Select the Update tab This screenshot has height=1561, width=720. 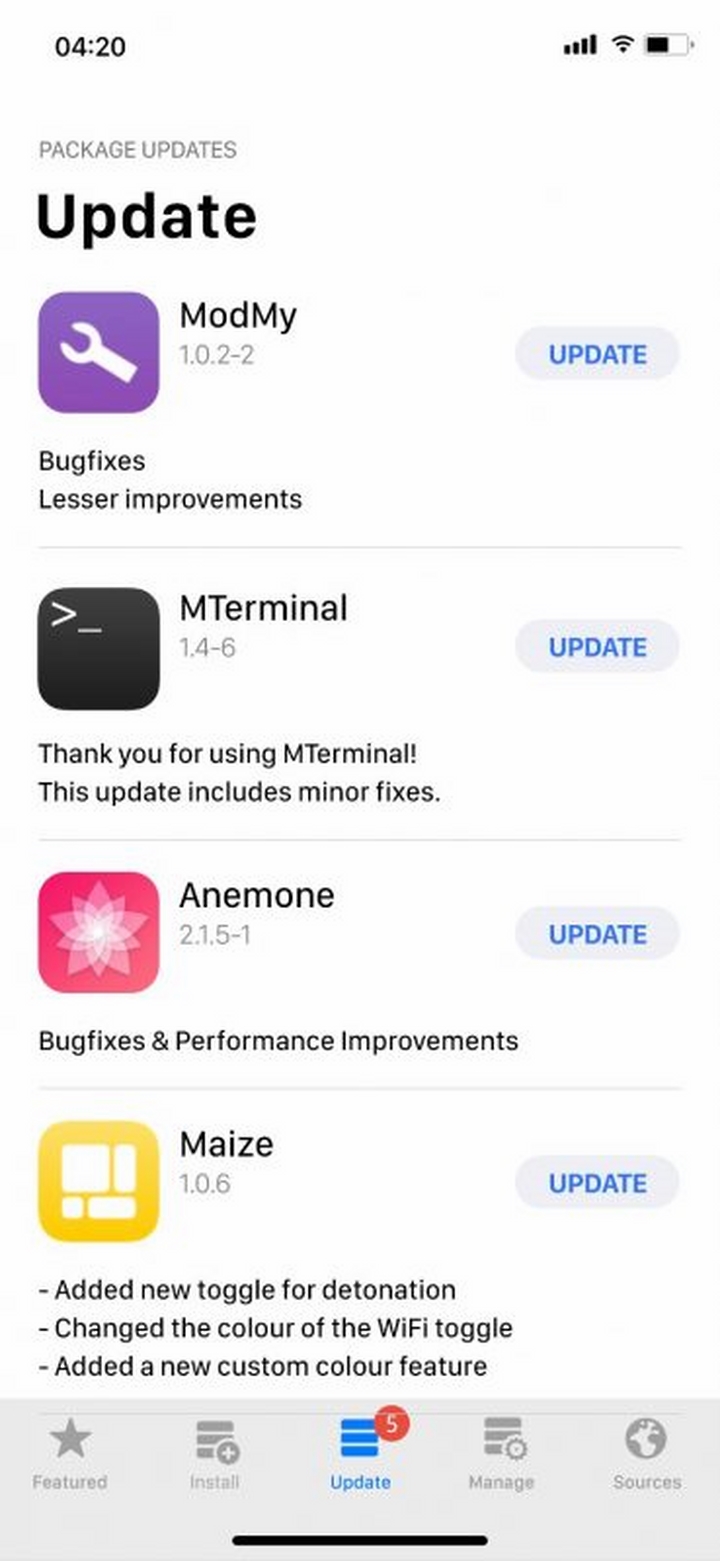click(x=360, y=1454)
